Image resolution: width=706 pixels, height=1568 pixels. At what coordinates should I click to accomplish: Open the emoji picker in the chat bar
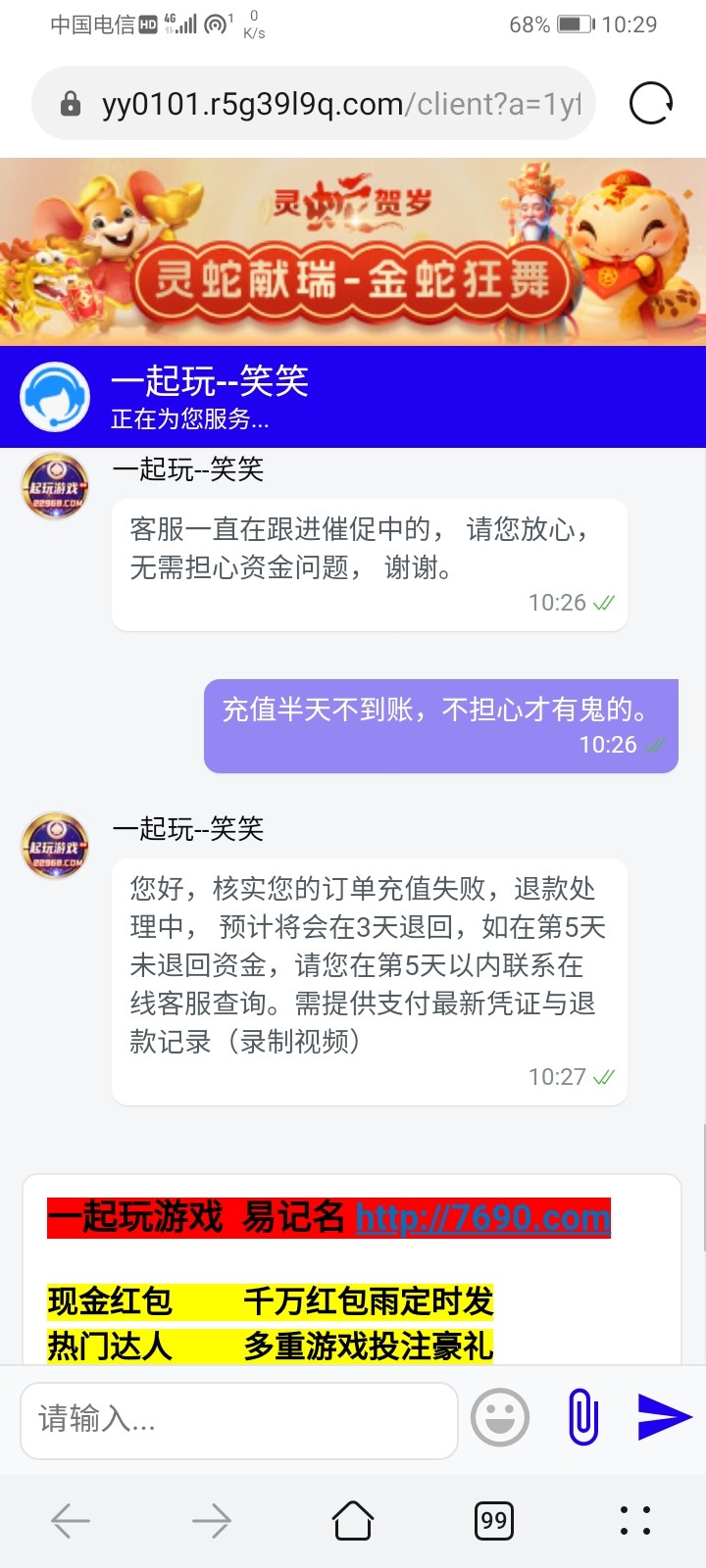click(x=501, y=1417)
